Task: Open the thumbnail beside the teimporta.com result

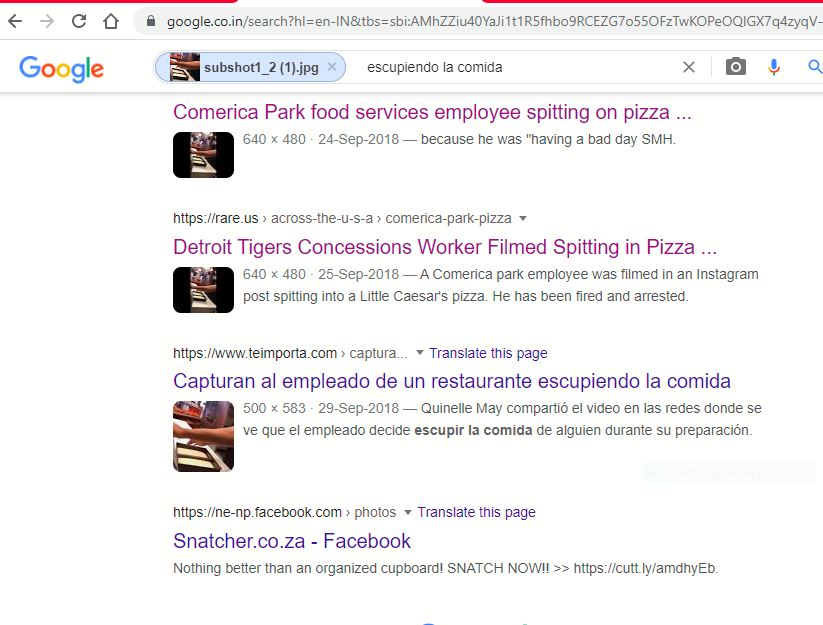Action: pyautogui.click(x=203, y=436)
